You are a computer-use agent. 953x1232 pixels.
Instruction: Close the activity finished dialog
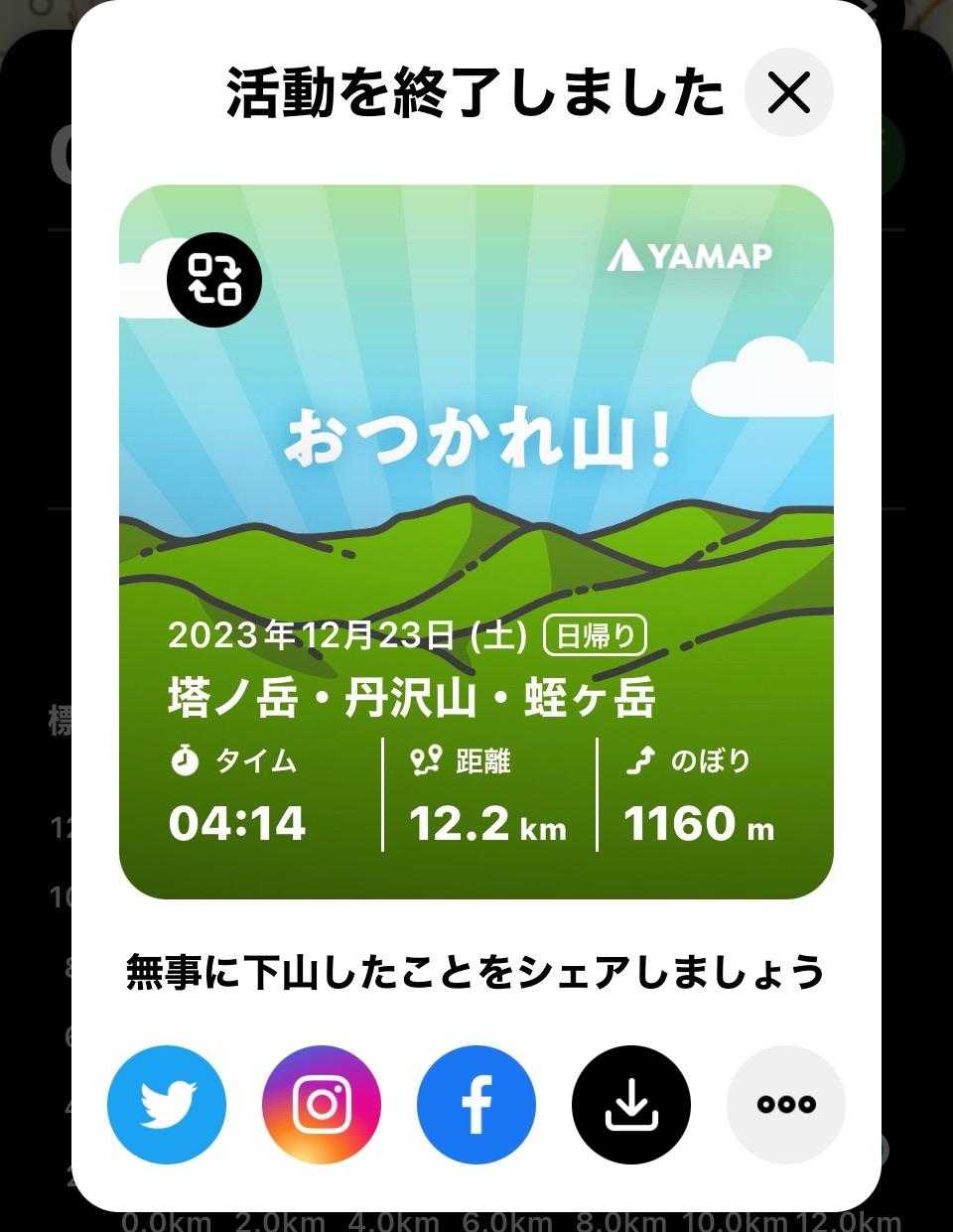click(789, 92)
